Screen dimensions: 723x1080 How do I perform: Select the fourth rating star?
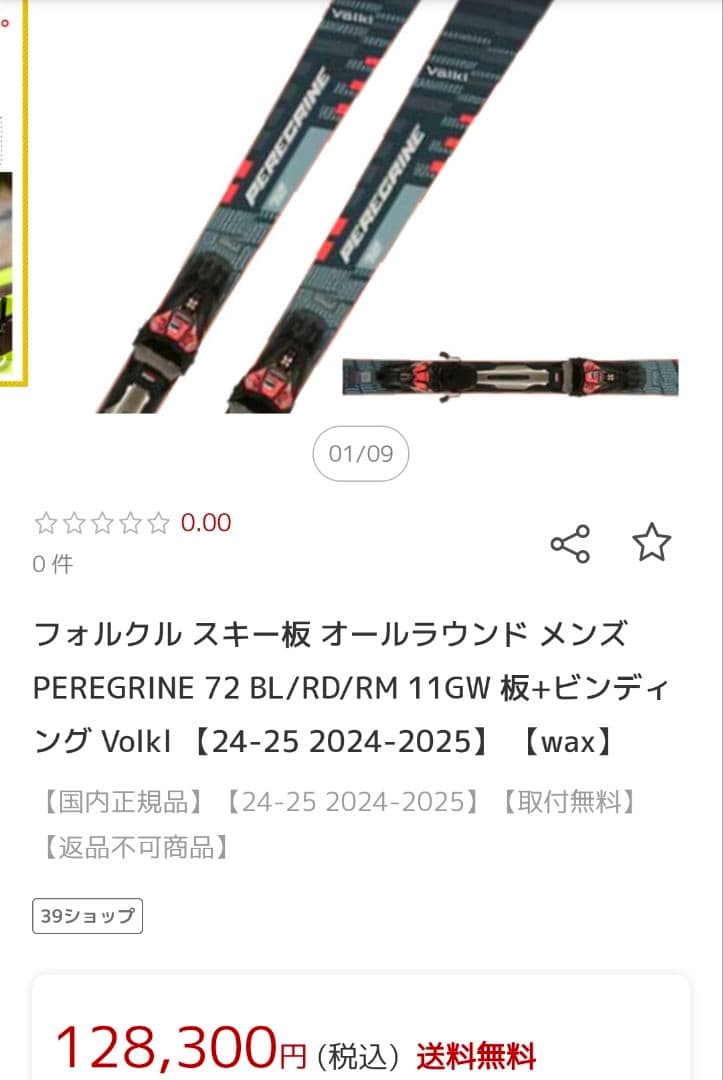click(x=129, y=522)
